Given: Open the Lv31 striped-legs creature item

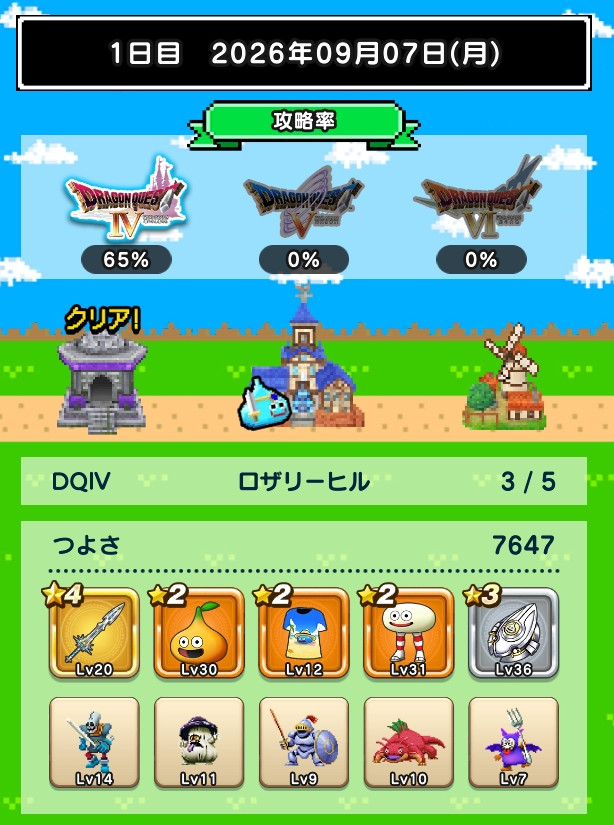Looking at the screenshot, I should 408,633.
